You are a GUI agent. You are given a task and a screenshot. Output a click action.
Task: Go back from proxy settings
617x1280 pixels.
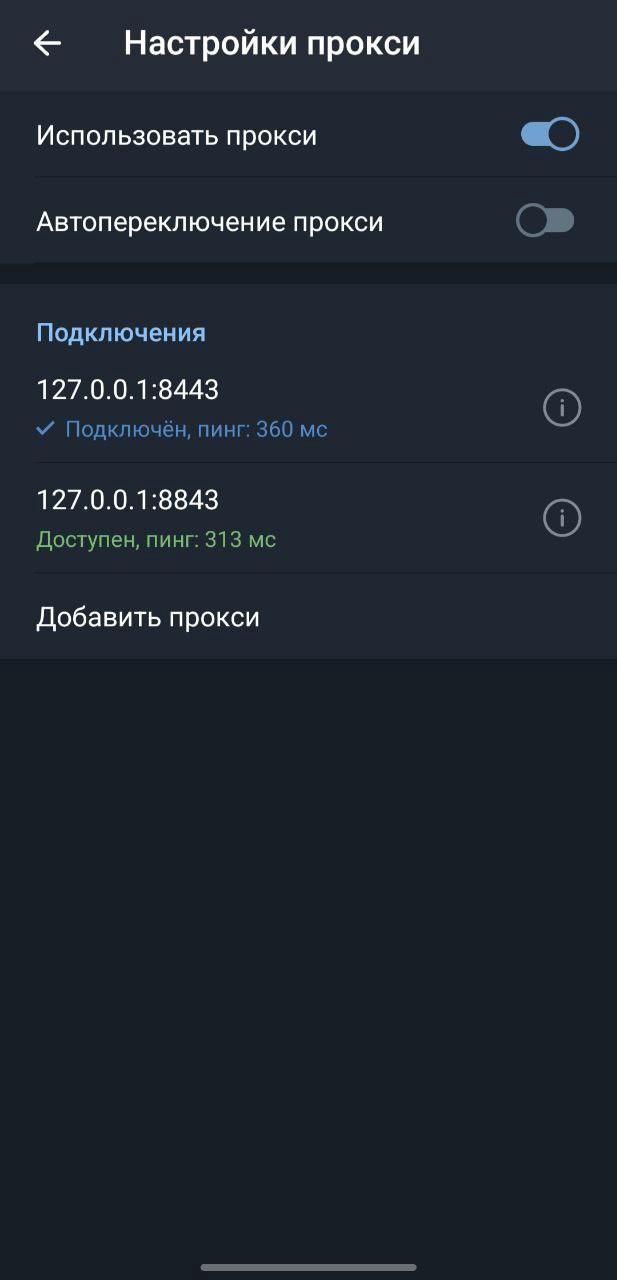[x=47, y=43]
